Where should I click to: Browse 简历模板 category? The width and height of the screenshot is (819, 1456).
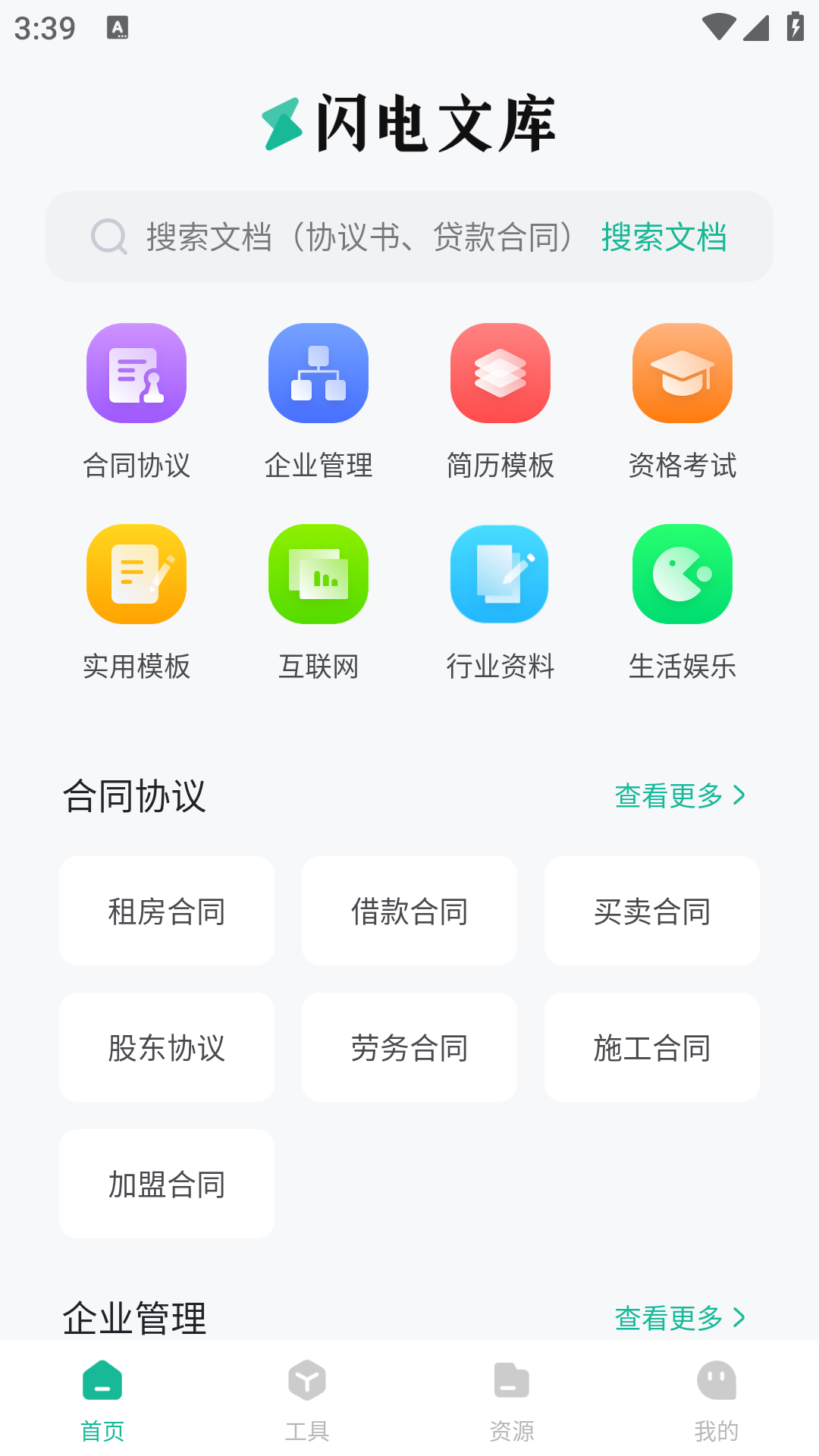[500, 373]
